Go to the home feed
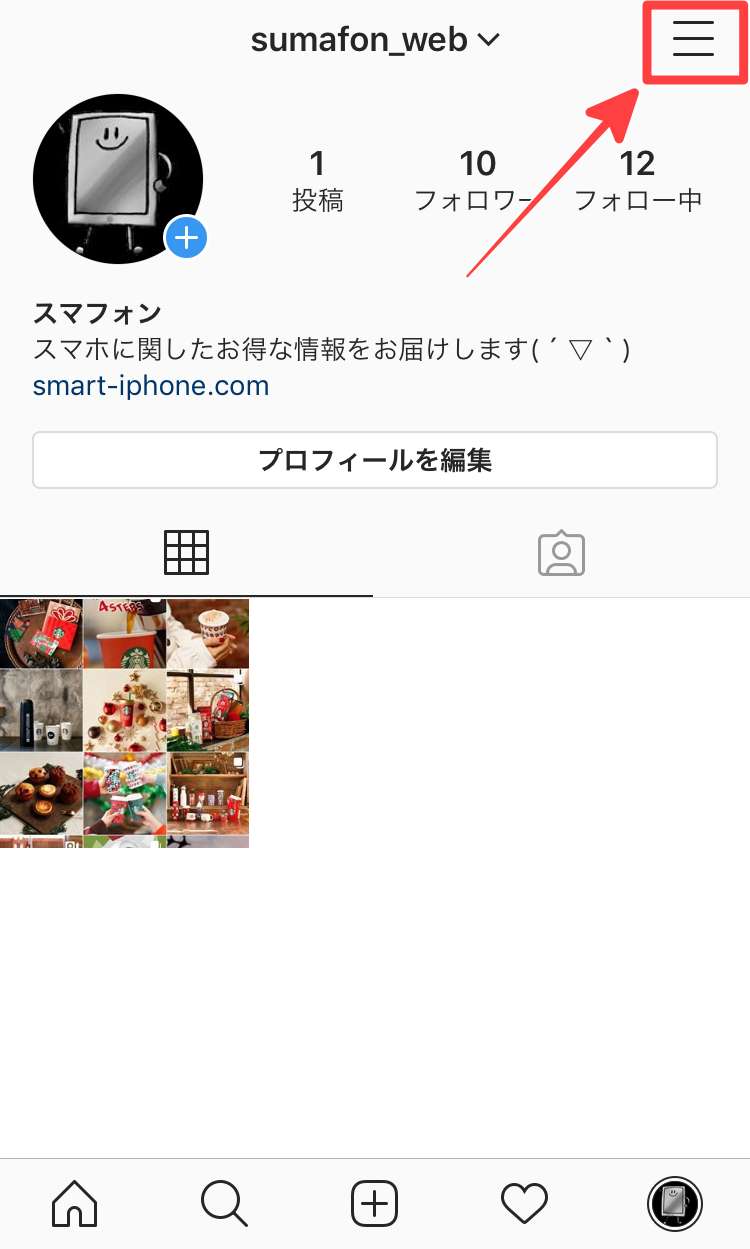The width and height of the screenshot is (750, 1249). pyautogui.click(x=75, y=1203)
